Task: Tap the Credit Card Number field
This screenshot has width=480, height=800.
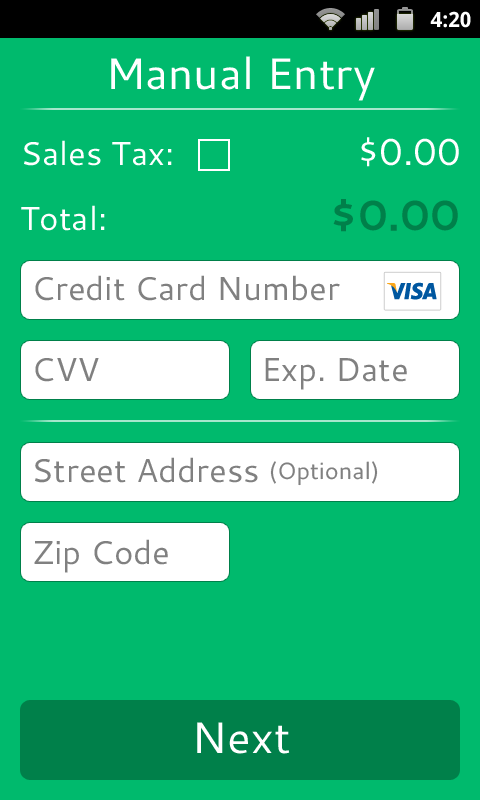Action: pos(240,290)
